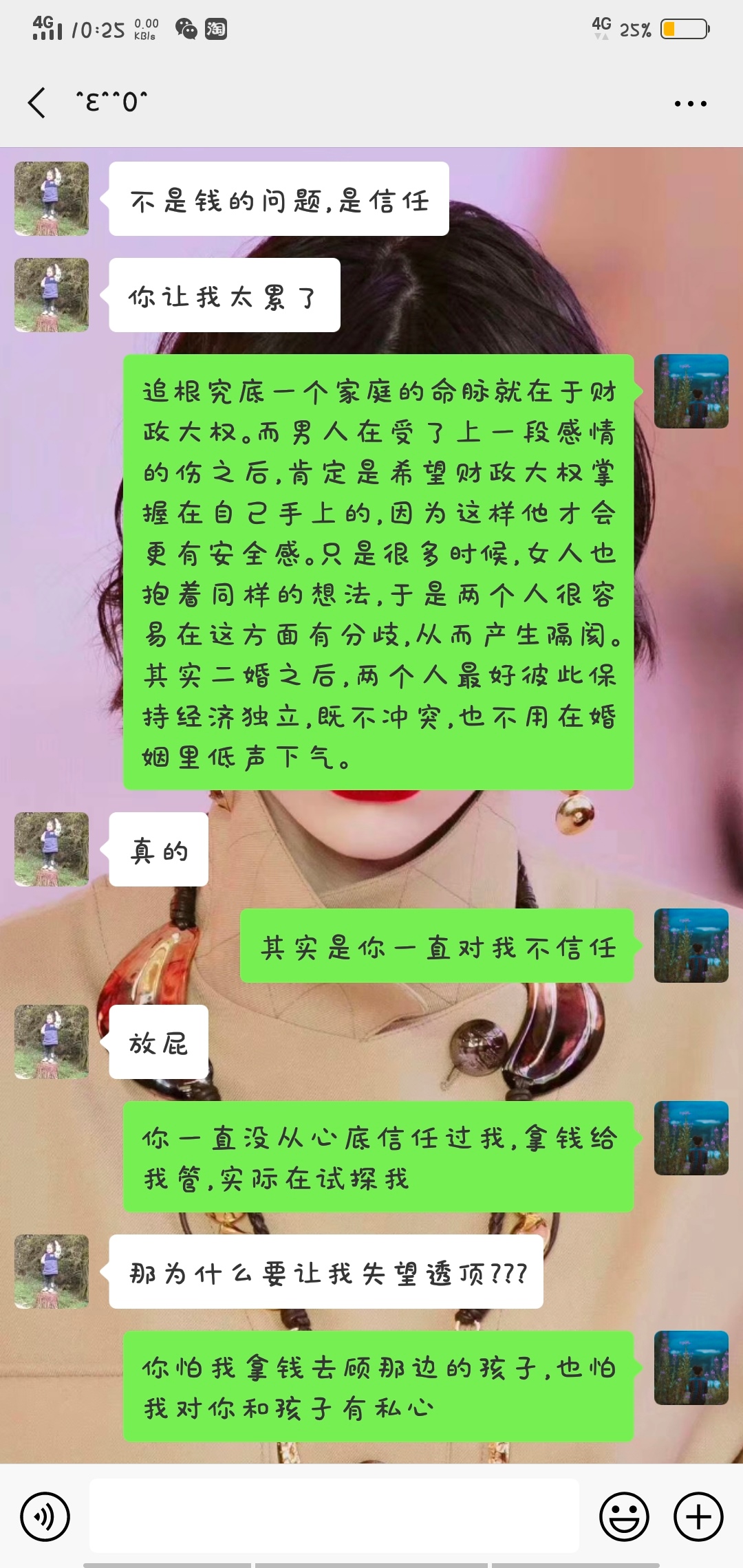Viewport: 743px width, 1568px height.
Task: Open the chat overflow menu
Action: pyautogui.click(x=690, y=104)
